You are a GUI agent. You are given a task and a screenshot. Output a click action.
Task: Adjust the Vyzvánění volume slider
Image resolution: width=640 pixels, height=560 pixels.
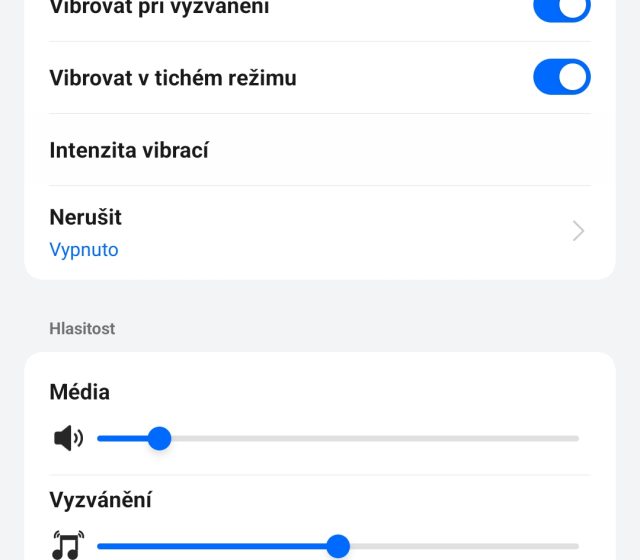point(338,546)
